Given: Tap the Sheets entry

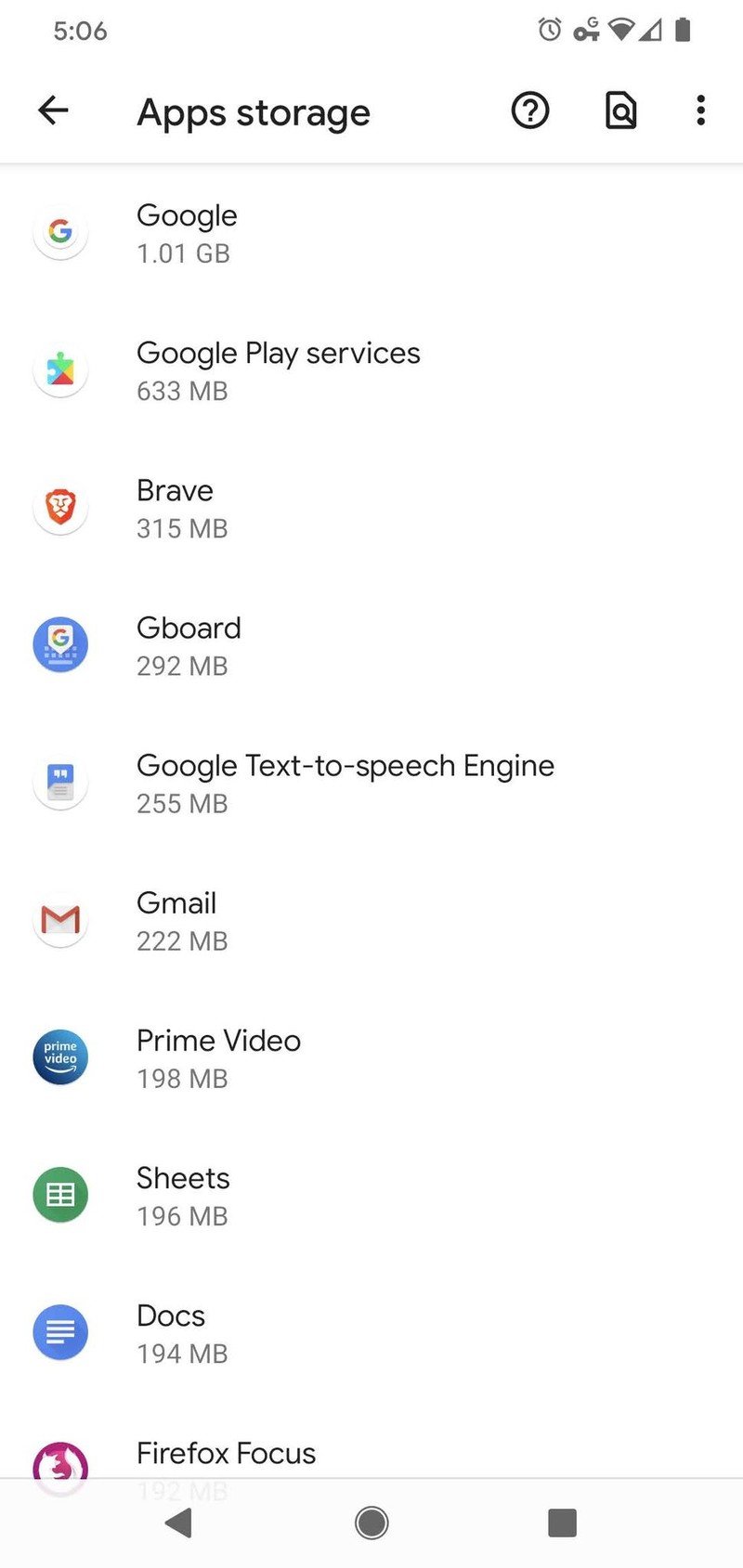Looking at the screenshot, I should (x=371, y=1195).
